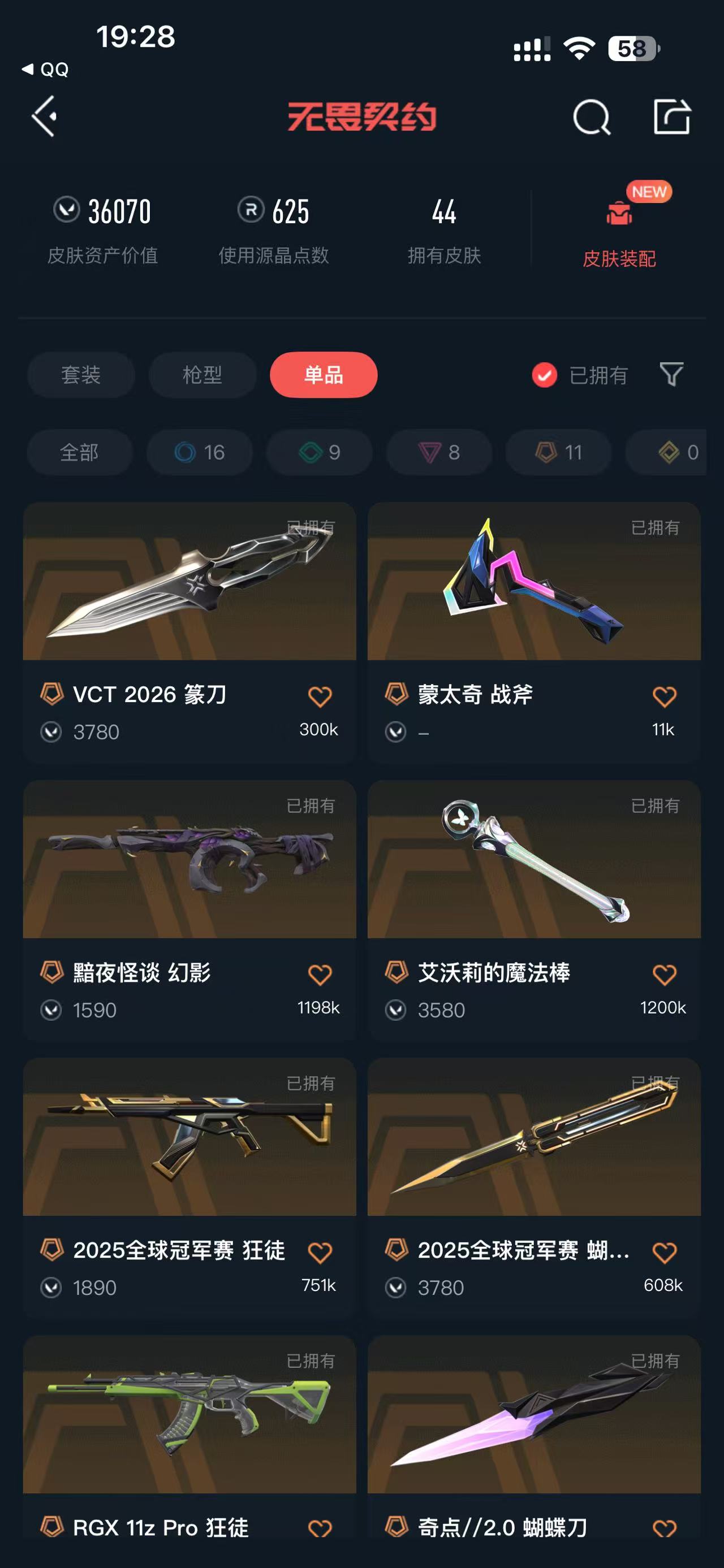This screenshot has width=724, height=1568.
Task: Filter by the purple tier chip showing 8
Action: tap(439, 452)
